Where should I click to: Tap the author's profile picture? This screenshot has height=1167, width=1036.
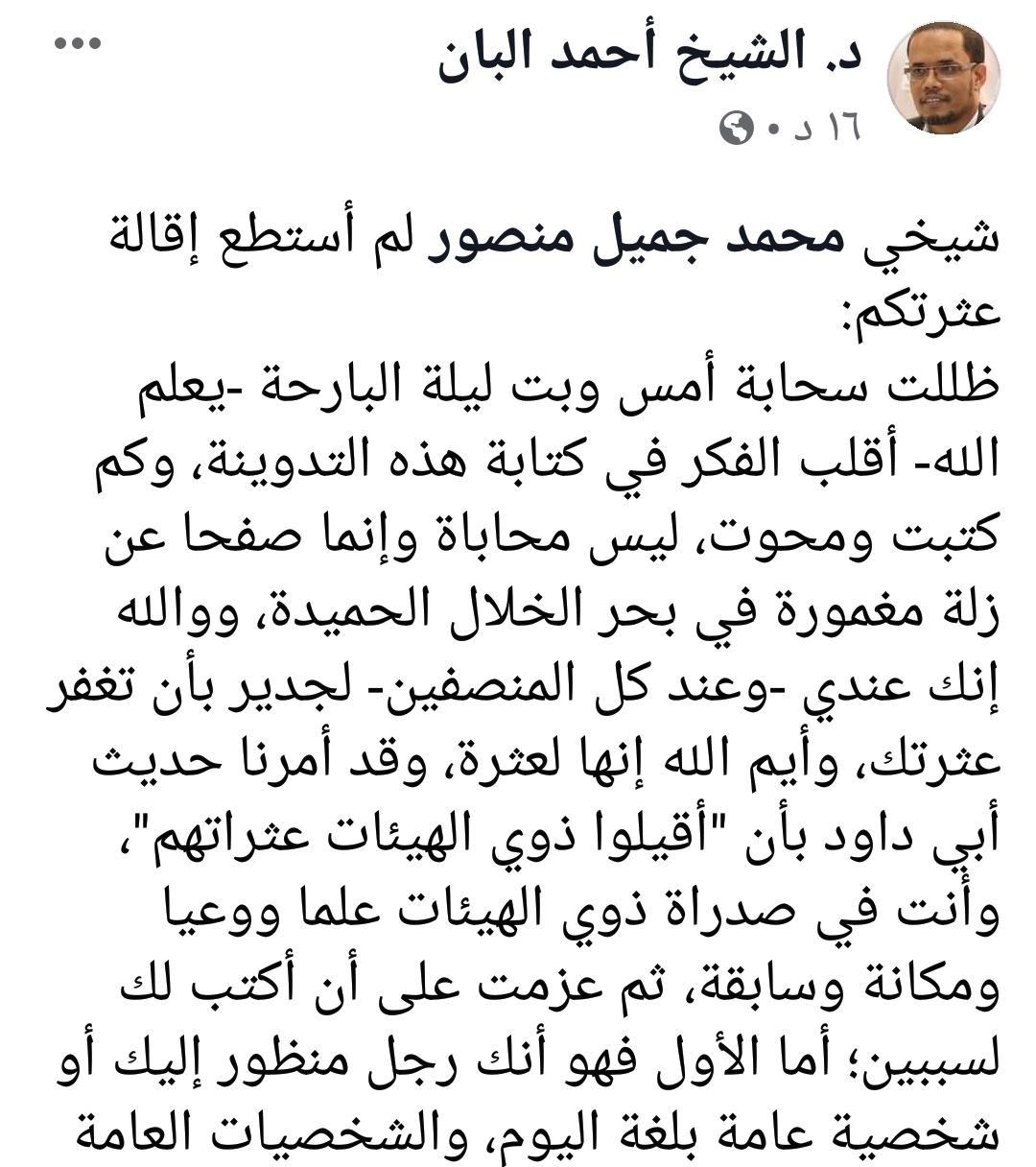[943, 78]
